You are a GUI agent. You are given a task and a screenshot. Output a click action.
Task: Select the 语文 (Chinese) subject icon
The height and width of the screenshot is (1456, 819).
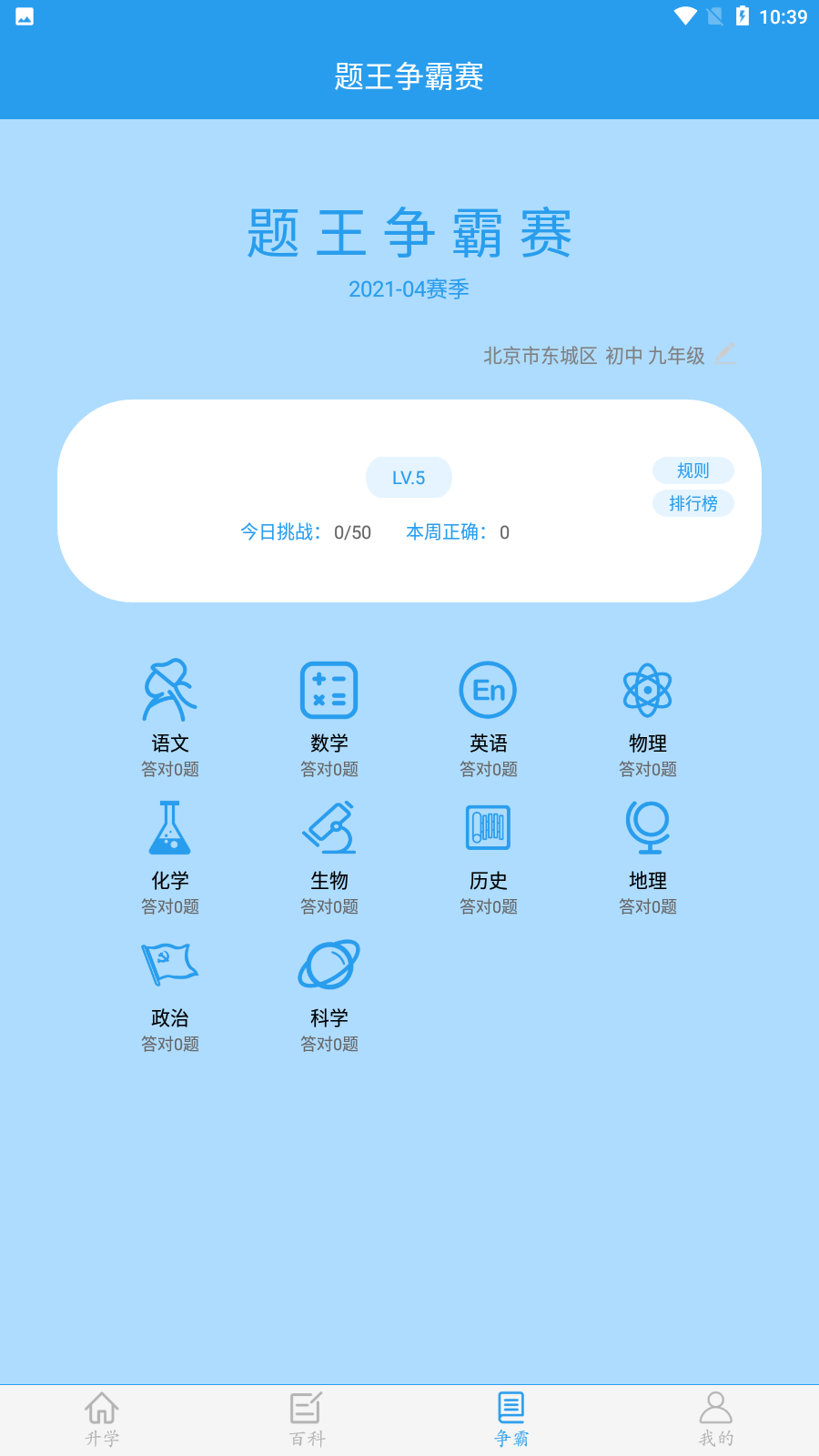[x=169, y=690]
